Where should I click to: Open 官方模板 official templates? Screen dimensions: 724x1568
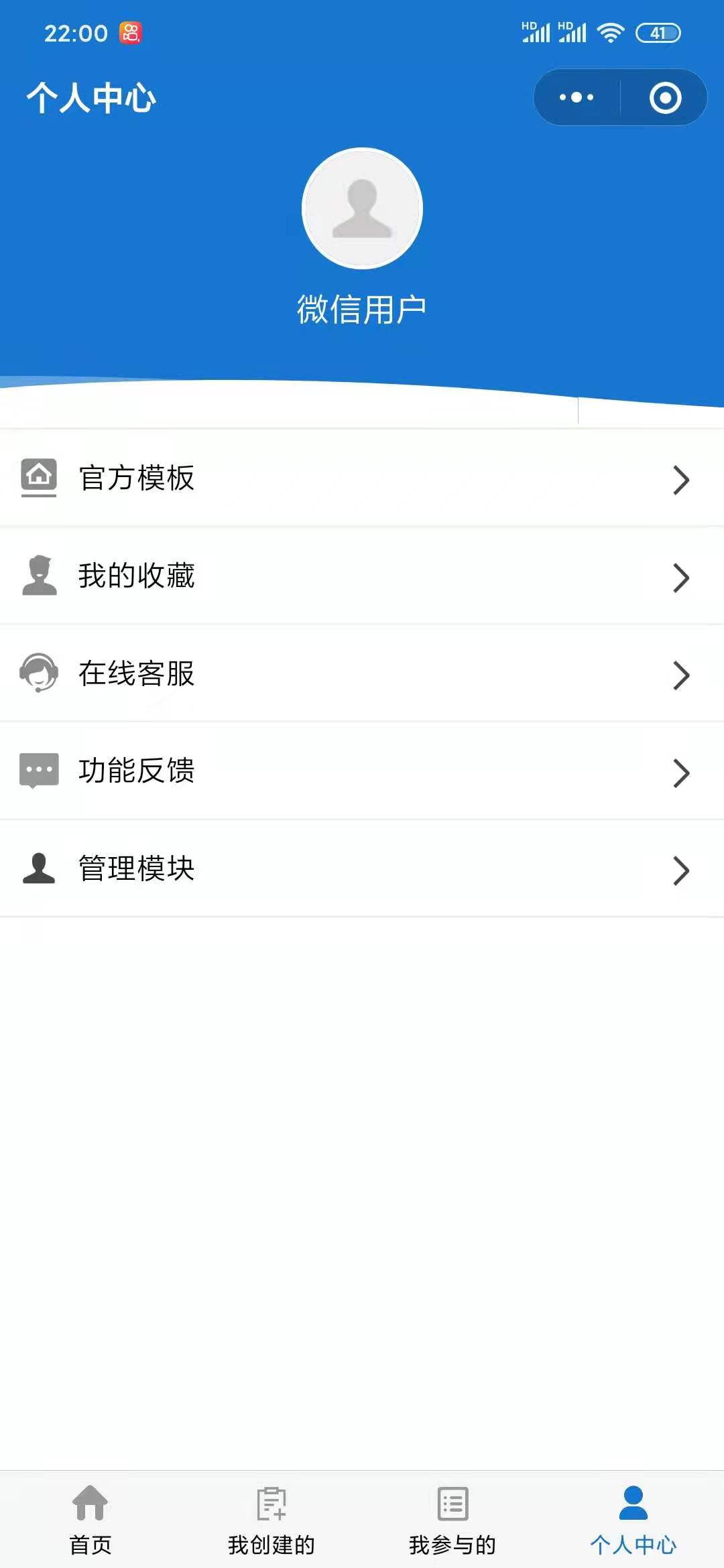point(362,478)
